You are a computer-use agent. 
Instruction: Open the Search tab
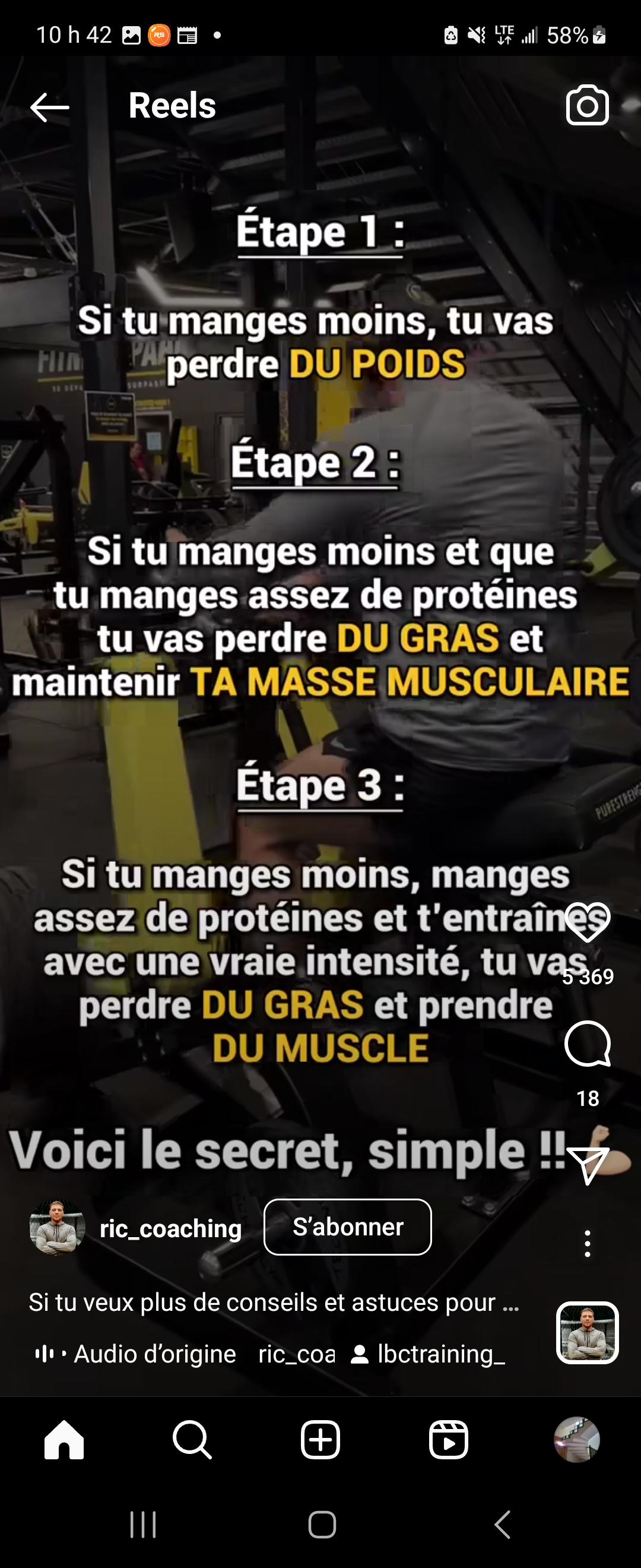(x=192, y=1440)
